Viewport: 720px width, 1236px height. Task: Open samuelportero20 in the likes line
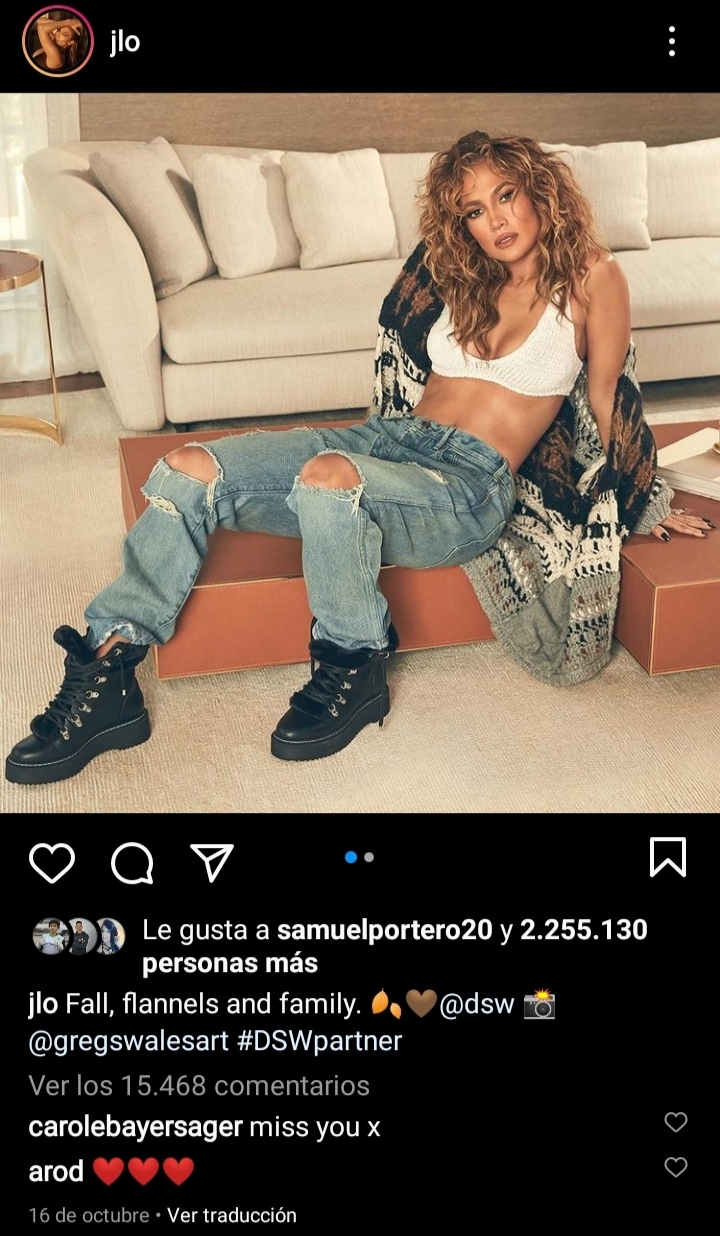[384, 930]
